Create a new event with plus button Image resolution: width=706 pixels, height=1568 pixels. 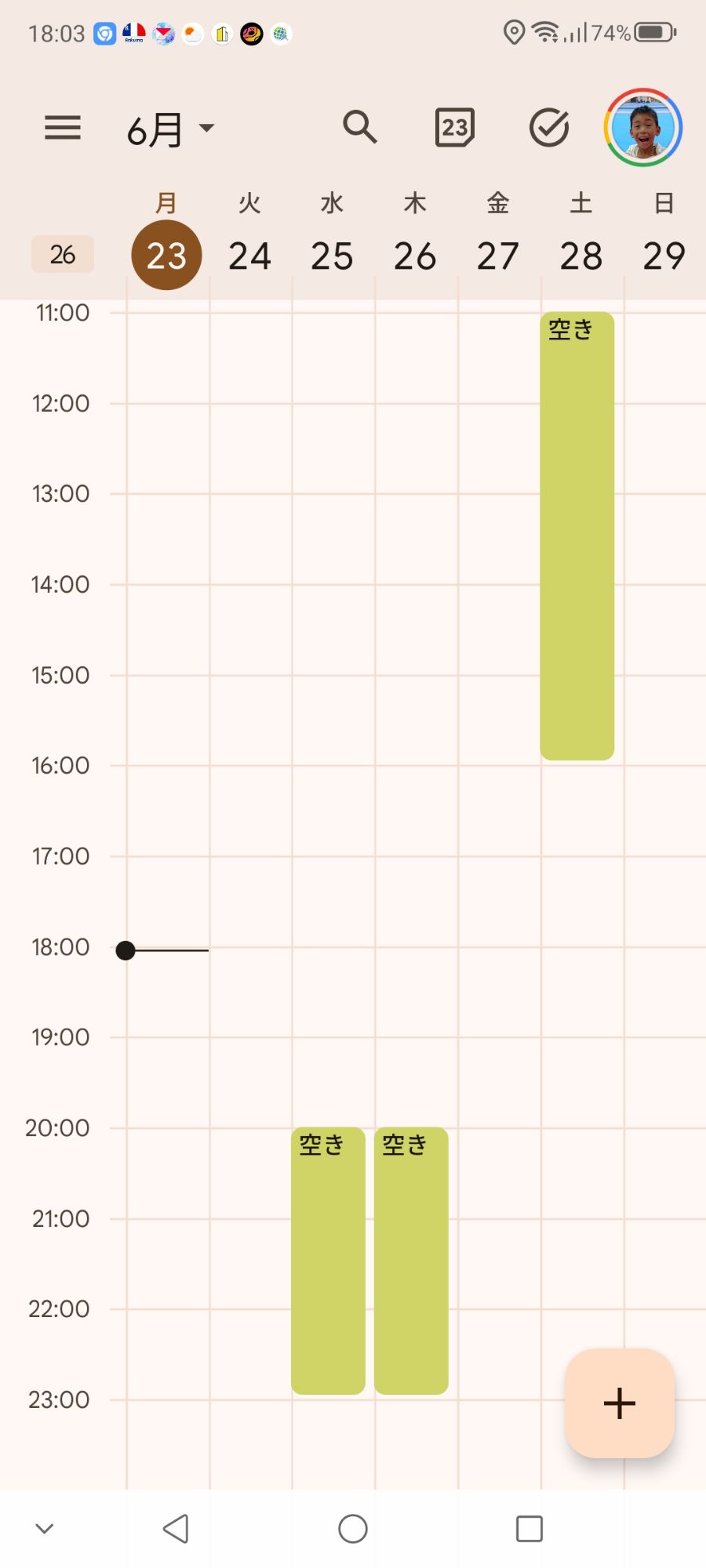point(620,1403)
